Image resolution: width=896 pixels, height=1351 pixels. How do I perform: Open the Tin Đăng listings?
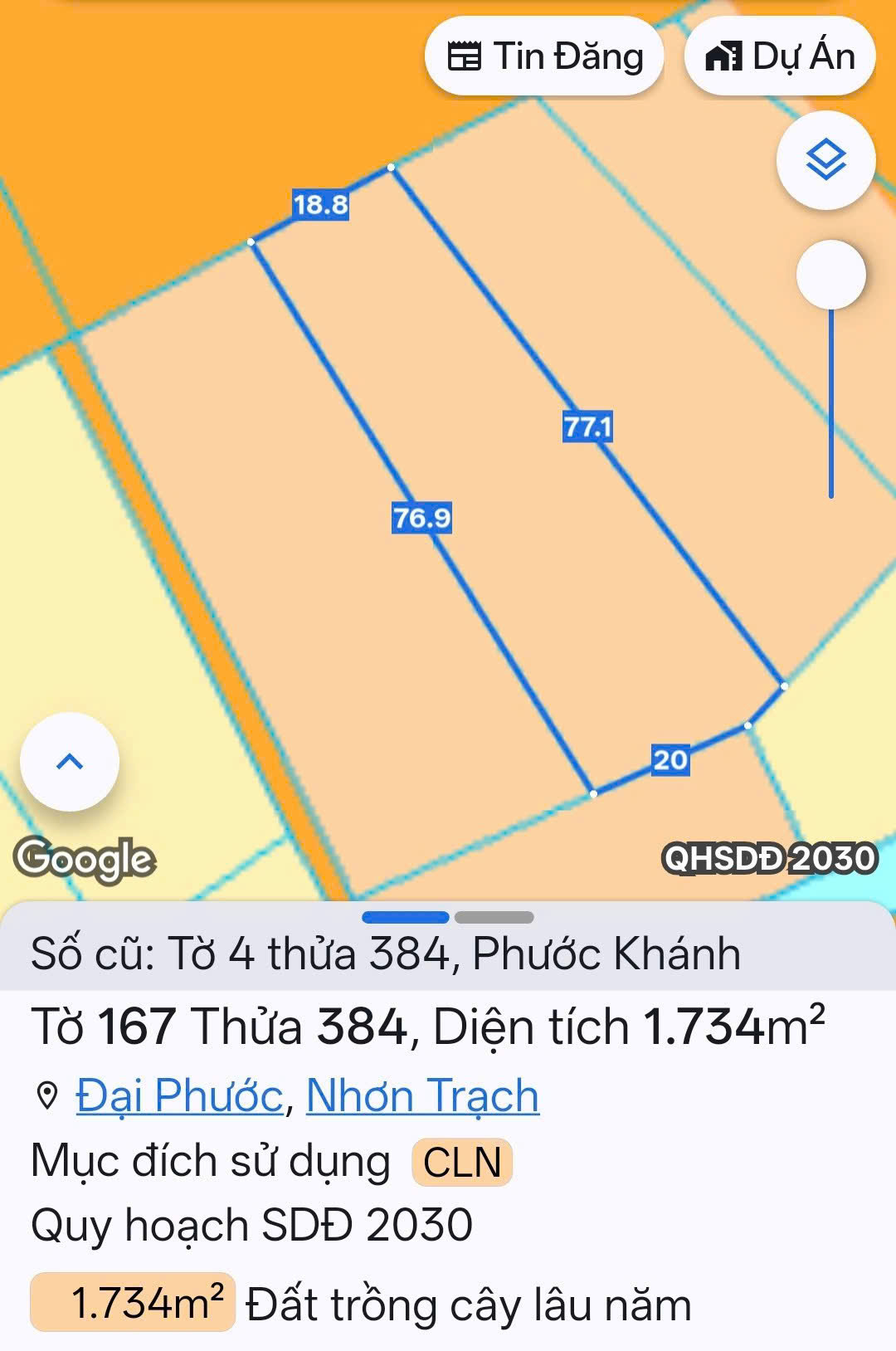(x=544, y=56)
